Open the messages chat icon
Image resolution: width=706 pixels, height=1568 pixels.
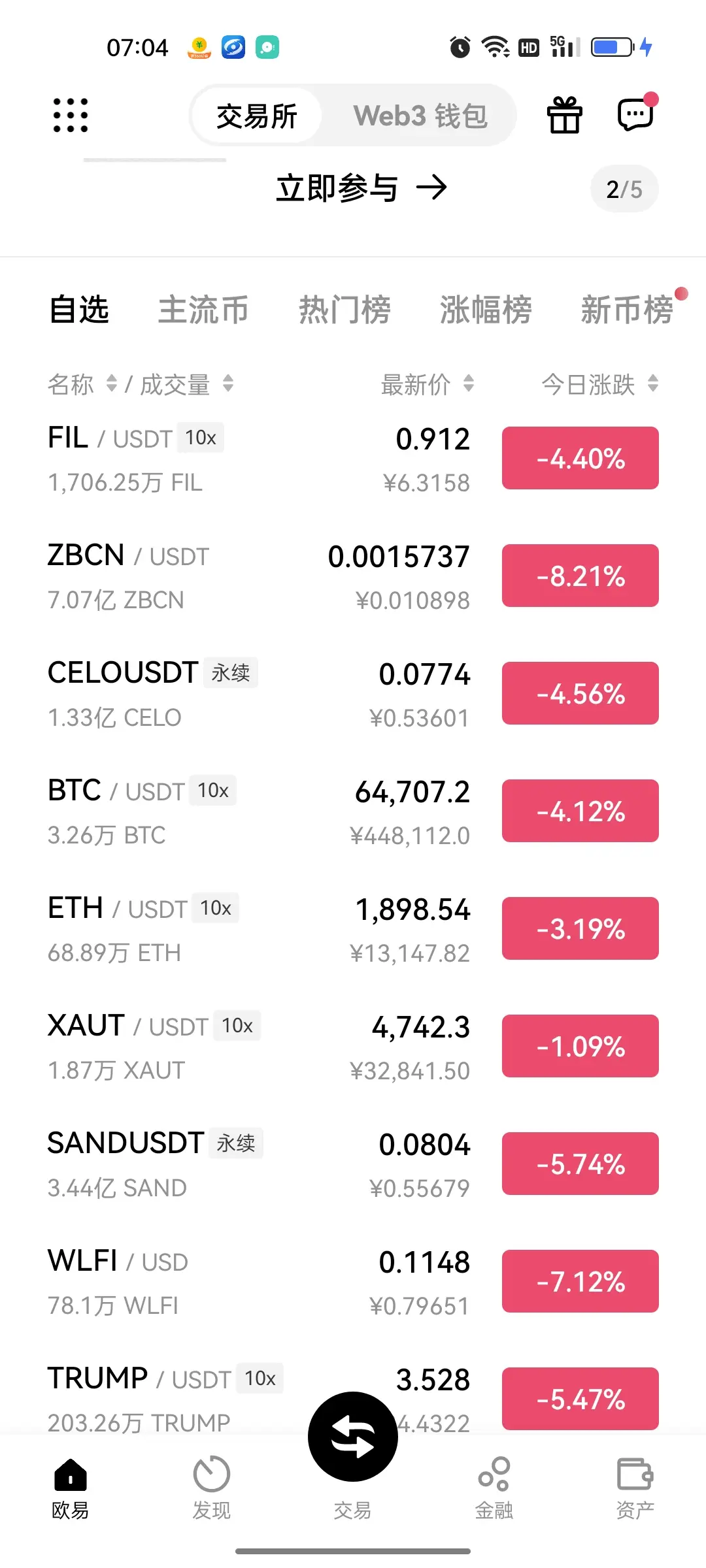[635, 115]
